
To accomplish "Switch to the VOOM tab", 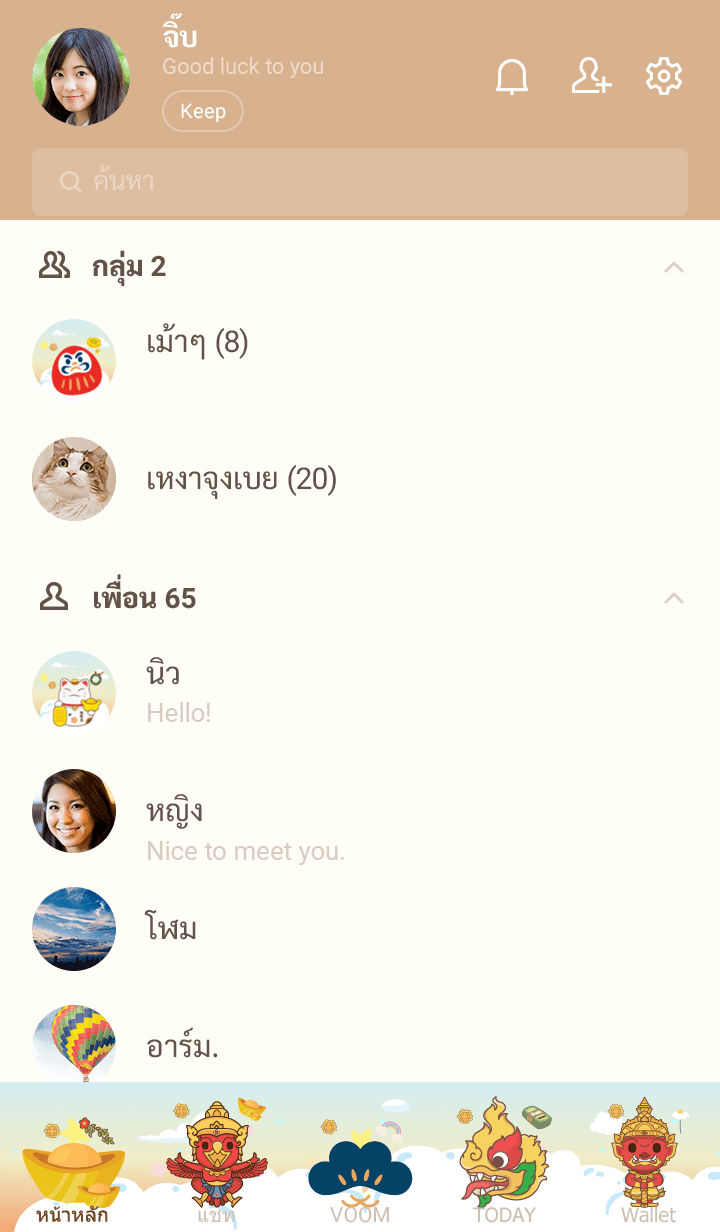I will click(360, 1170).
